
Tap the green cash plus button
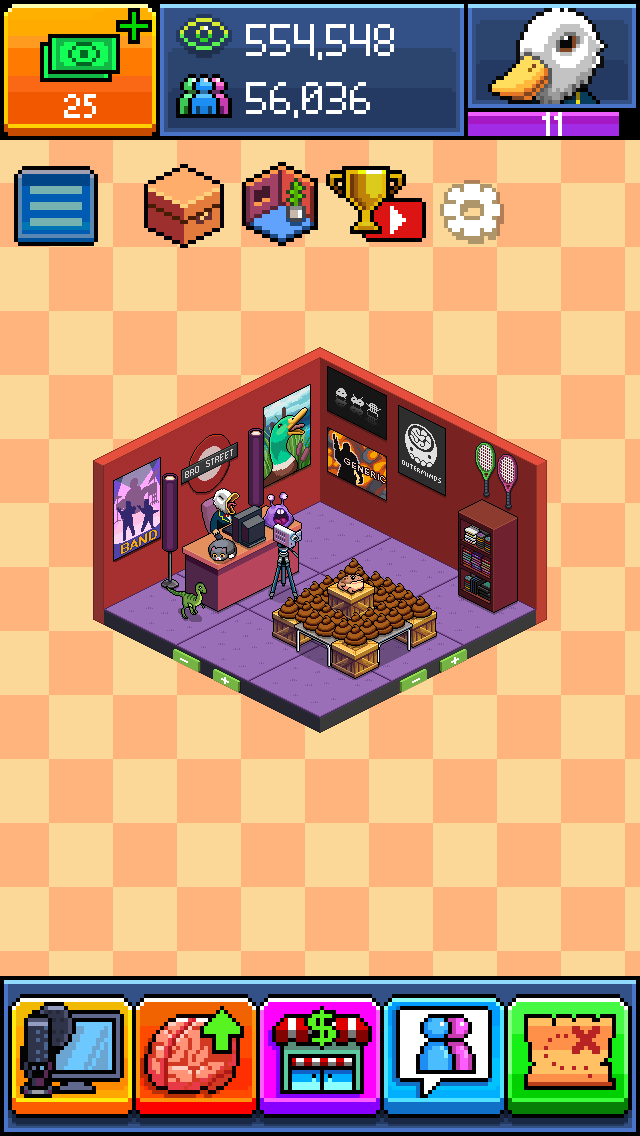click(80, 68)
